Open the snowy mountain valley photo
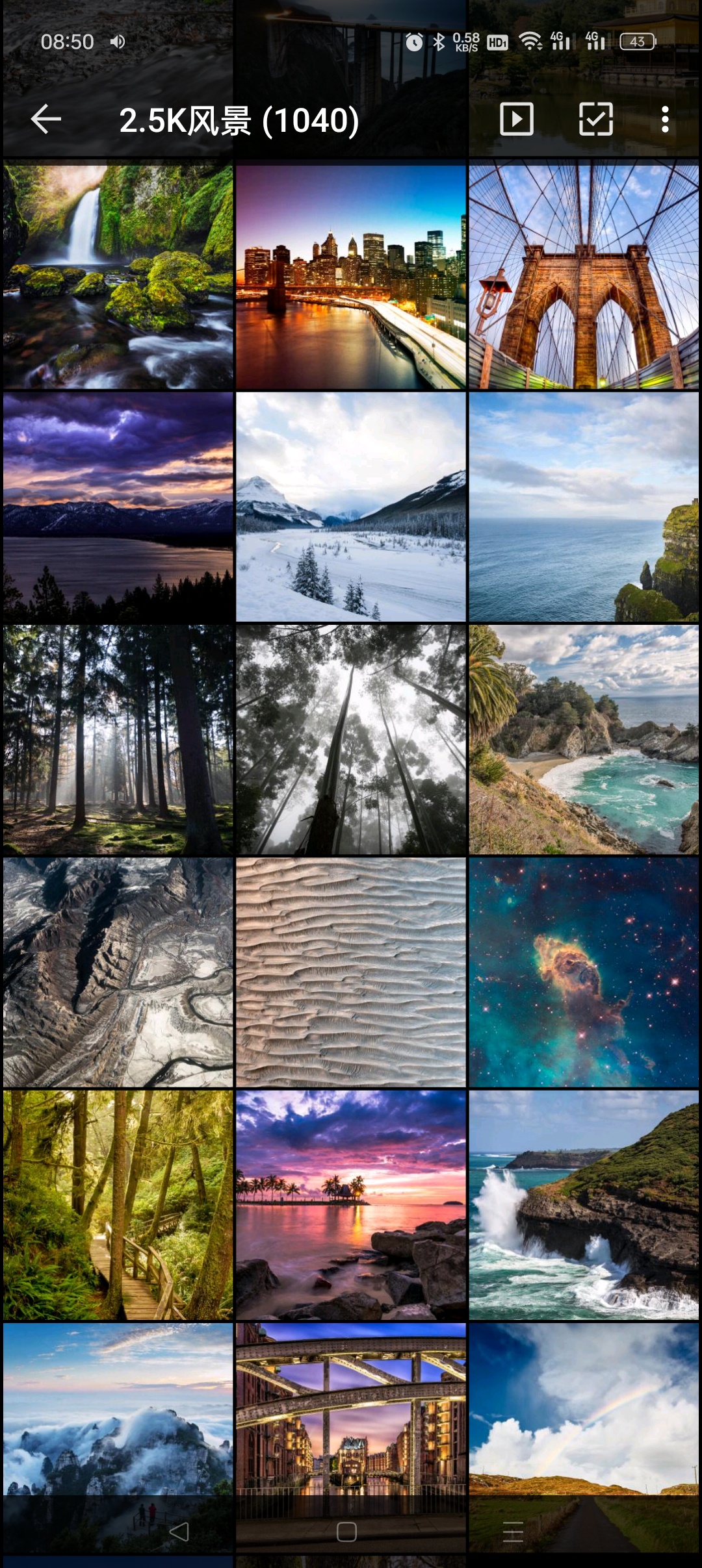702x1568 pixels. 351,507
